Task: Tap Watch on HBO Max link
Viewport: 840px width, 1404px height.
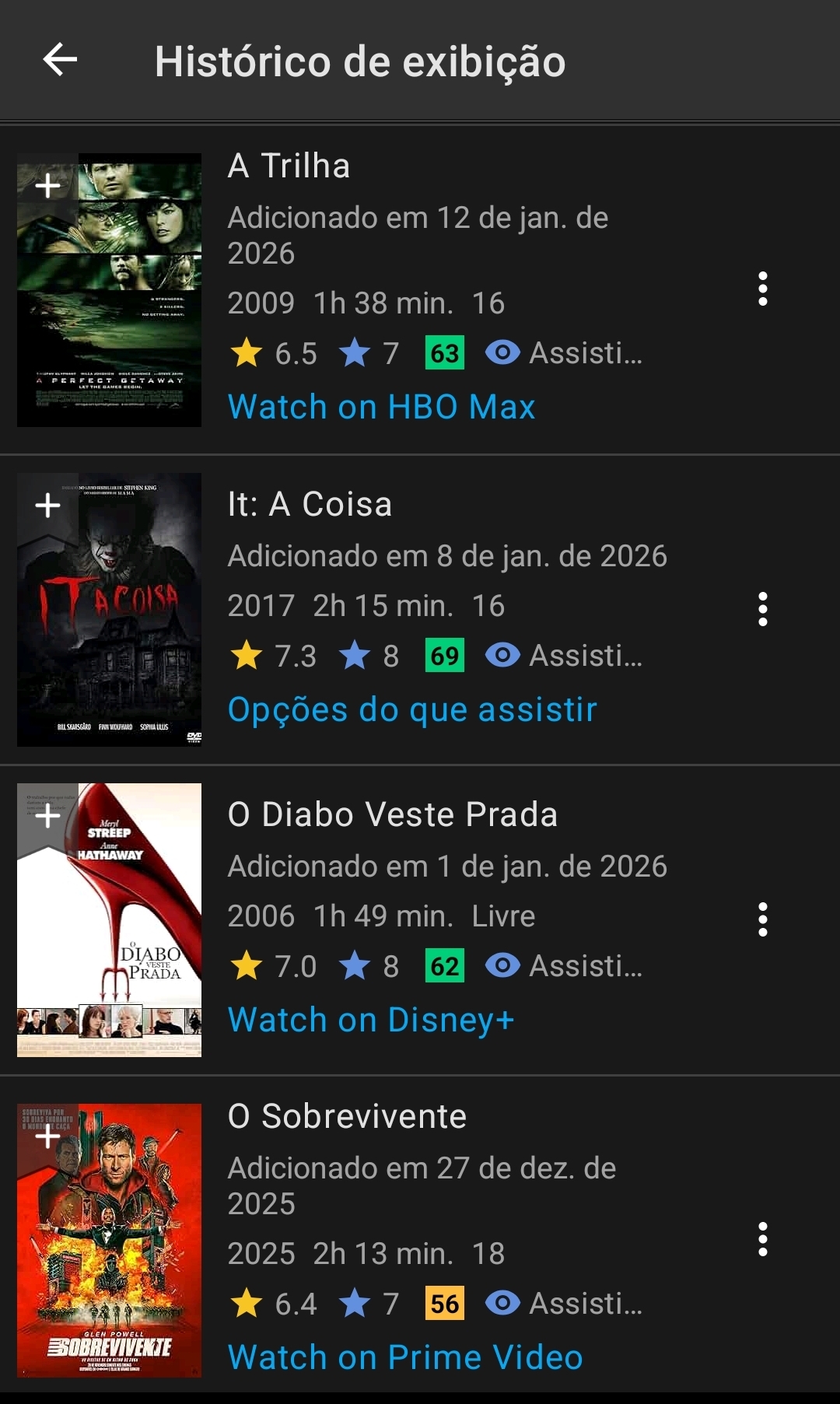Action: coord(381,407)
